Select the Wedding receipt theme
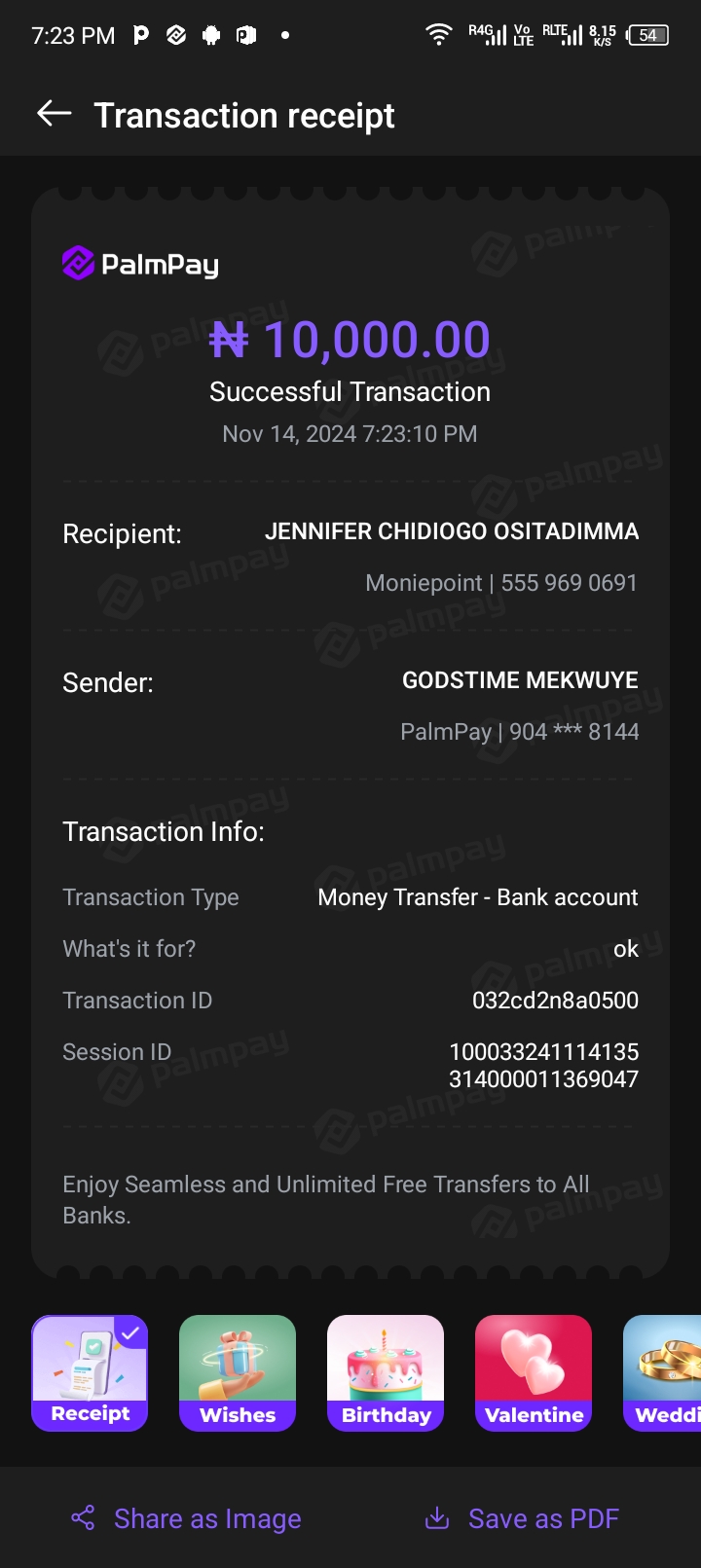The width and height of the screenshot is (701, 1568). 664,1372
